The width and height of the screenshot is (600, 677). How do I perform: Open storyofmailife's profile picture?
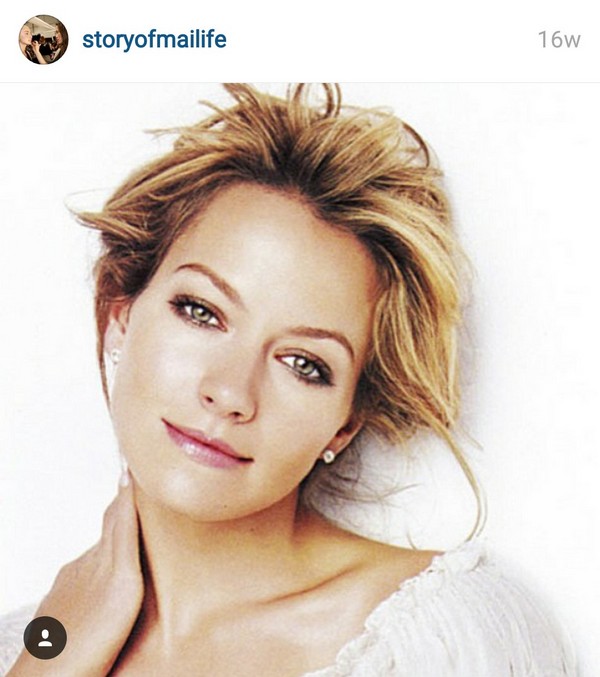click(x=43, y=40)
